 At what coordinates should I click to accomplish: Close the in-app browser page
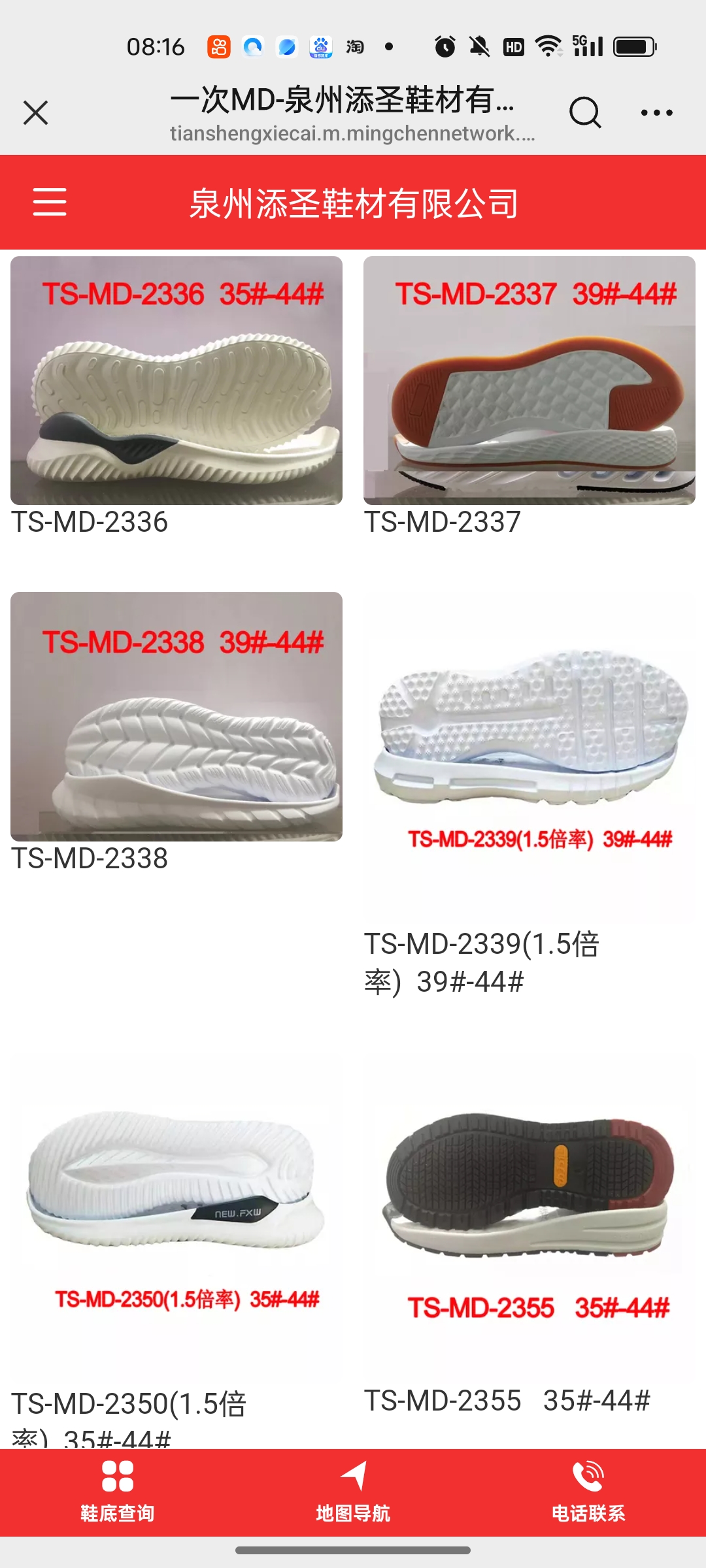point(36,113)
